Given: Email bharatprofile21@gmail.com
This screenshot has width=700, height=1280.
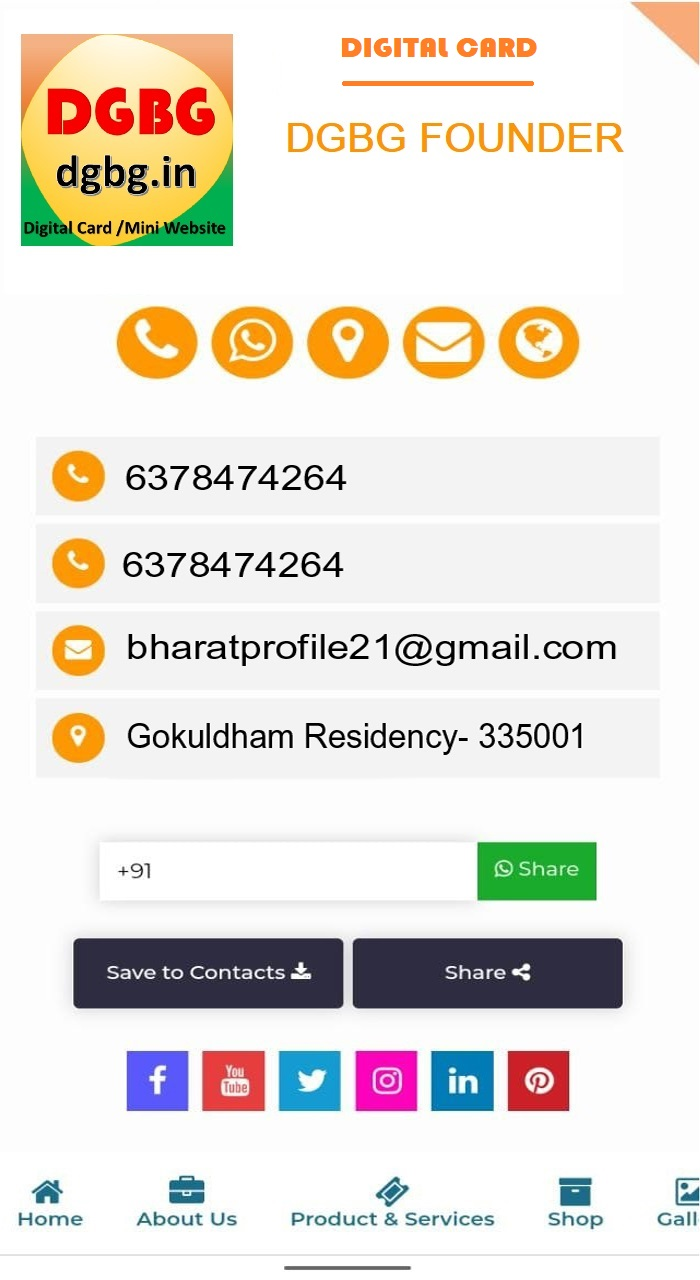Looking at the screenshot, I should tap(370, 649).
